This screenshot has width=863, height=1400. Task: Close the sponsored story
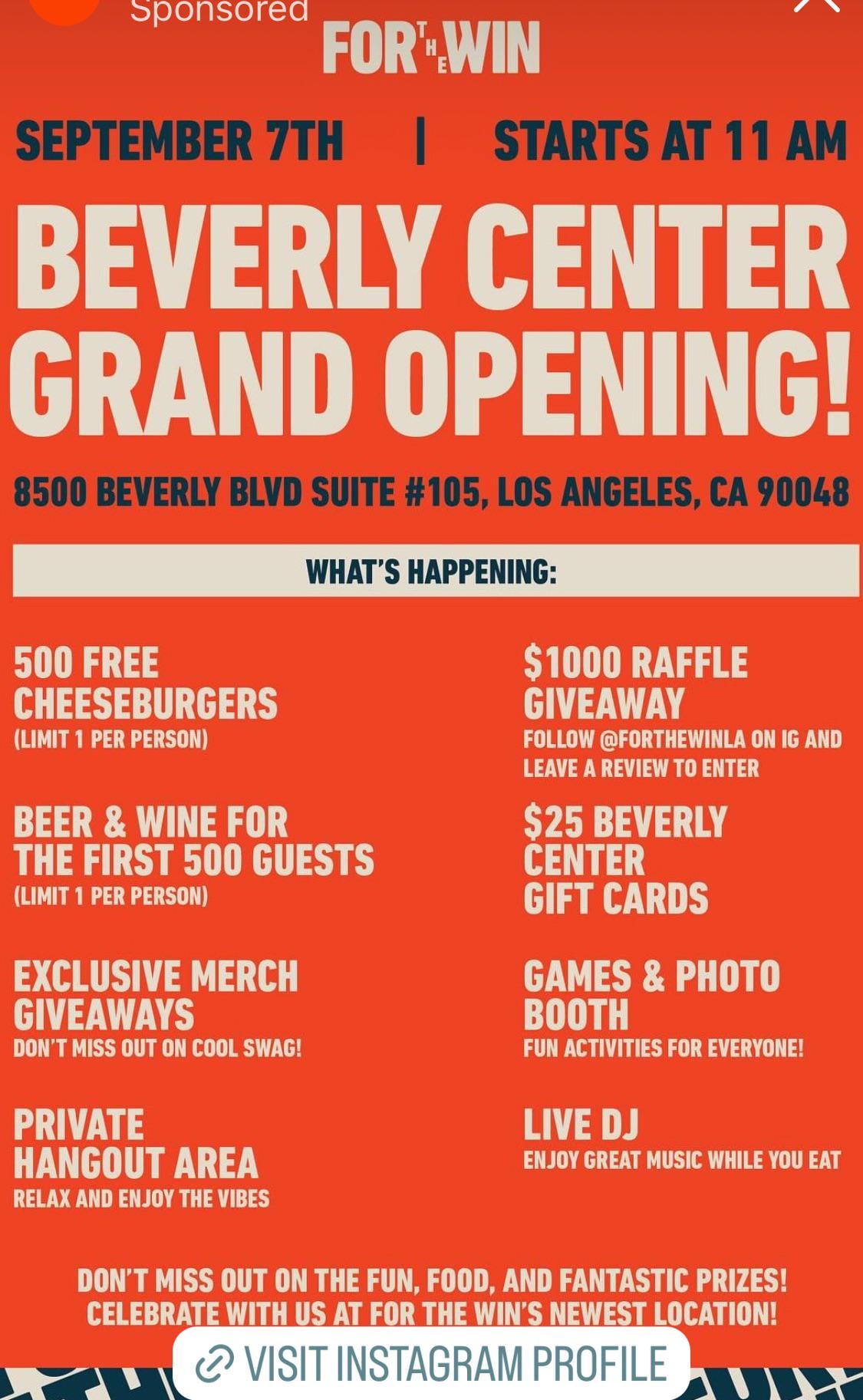click(816, 6)
